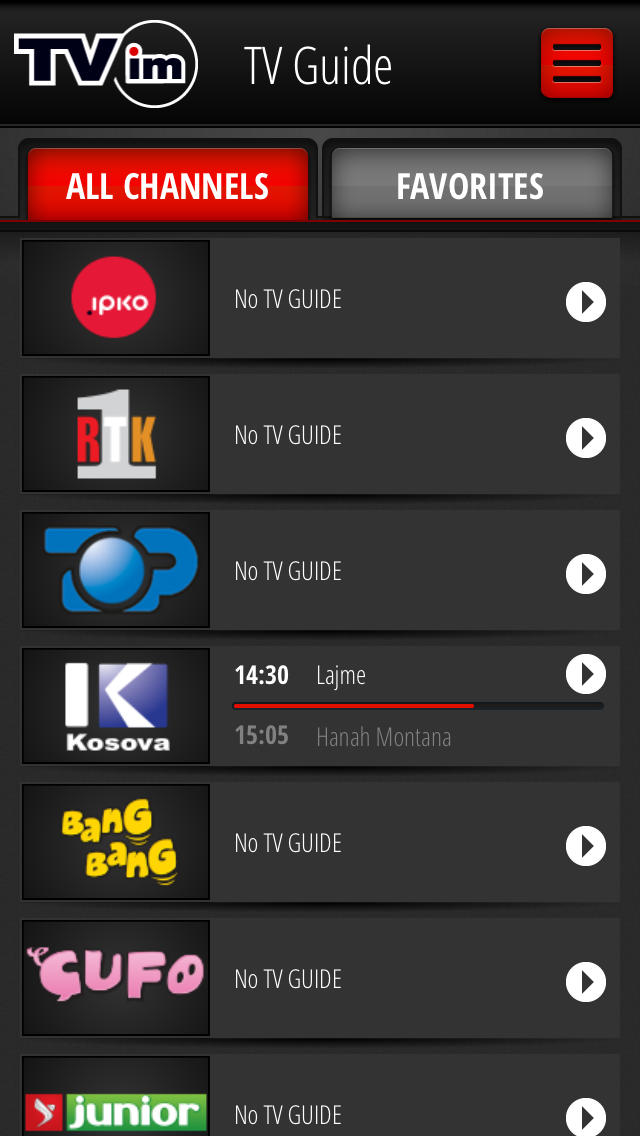The image size is (640, 1136).
Task: Open the Çufo channel row
Action: (x=320, y=978)
